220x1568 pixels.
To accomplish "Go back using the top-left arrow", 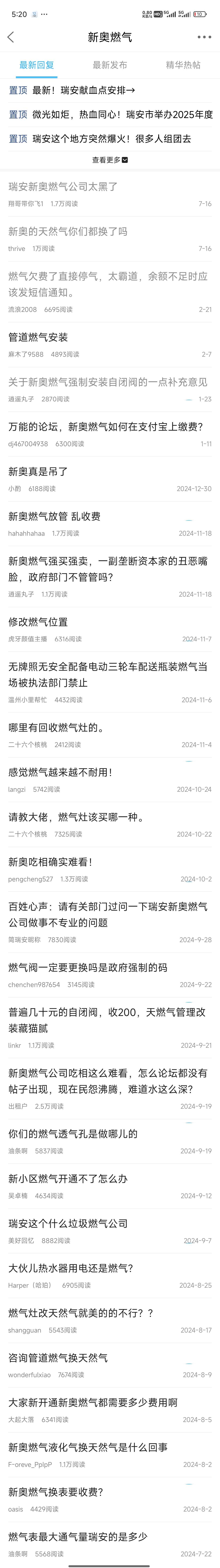I will [x=10, y=37].
